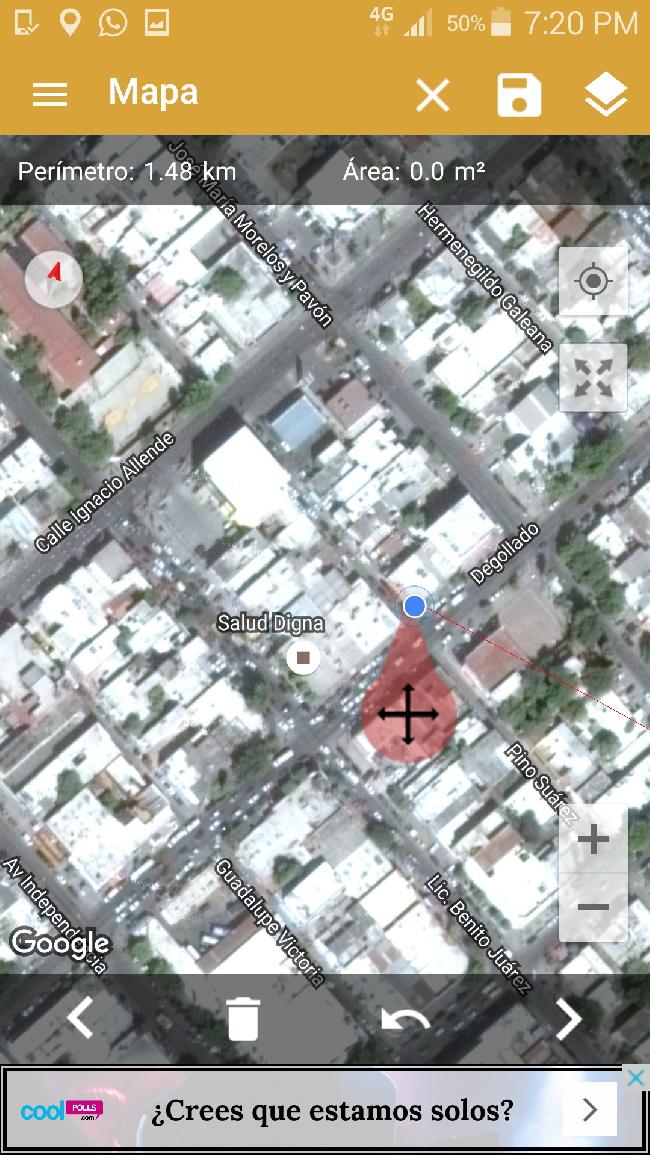The width and height of the screenshot is (650, 1155).
Task: Dismiss the ad with the X
Action: click(x=635, y=1078)
